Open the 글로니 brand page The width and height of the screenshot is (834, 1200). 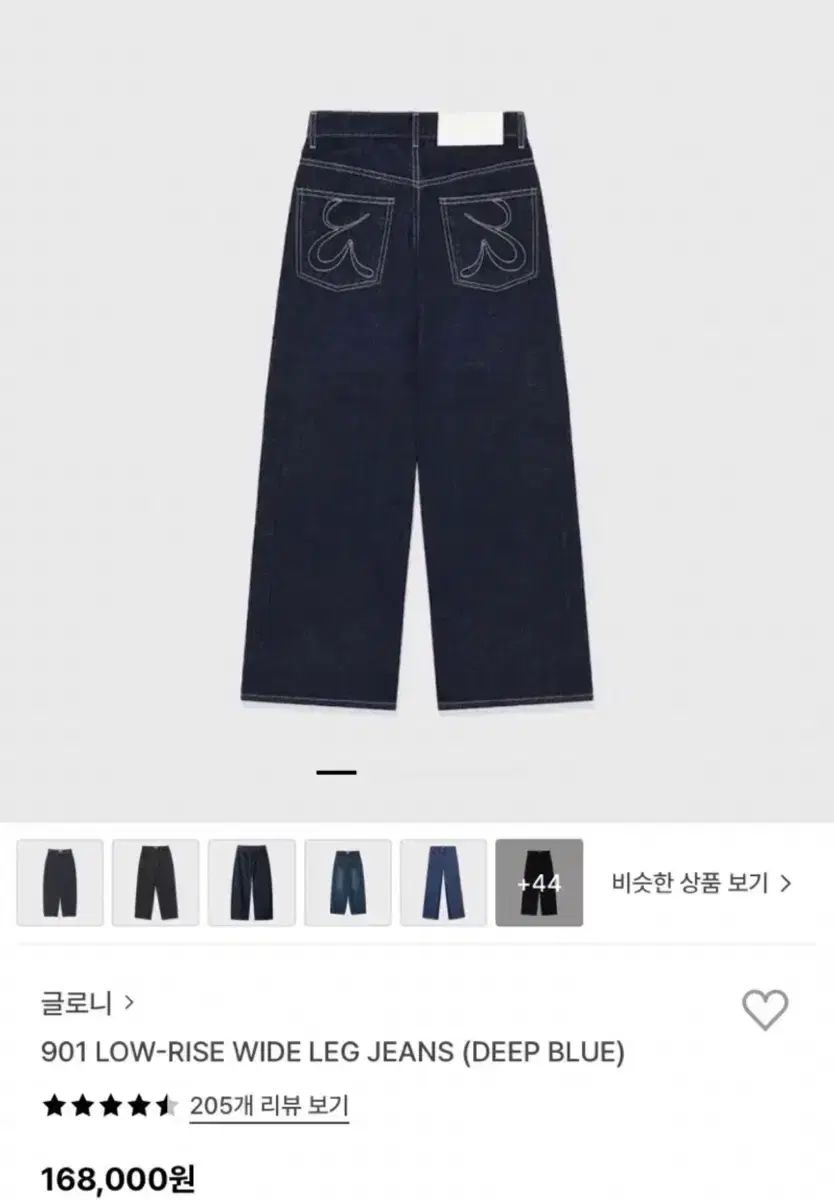coord(88,1002)
